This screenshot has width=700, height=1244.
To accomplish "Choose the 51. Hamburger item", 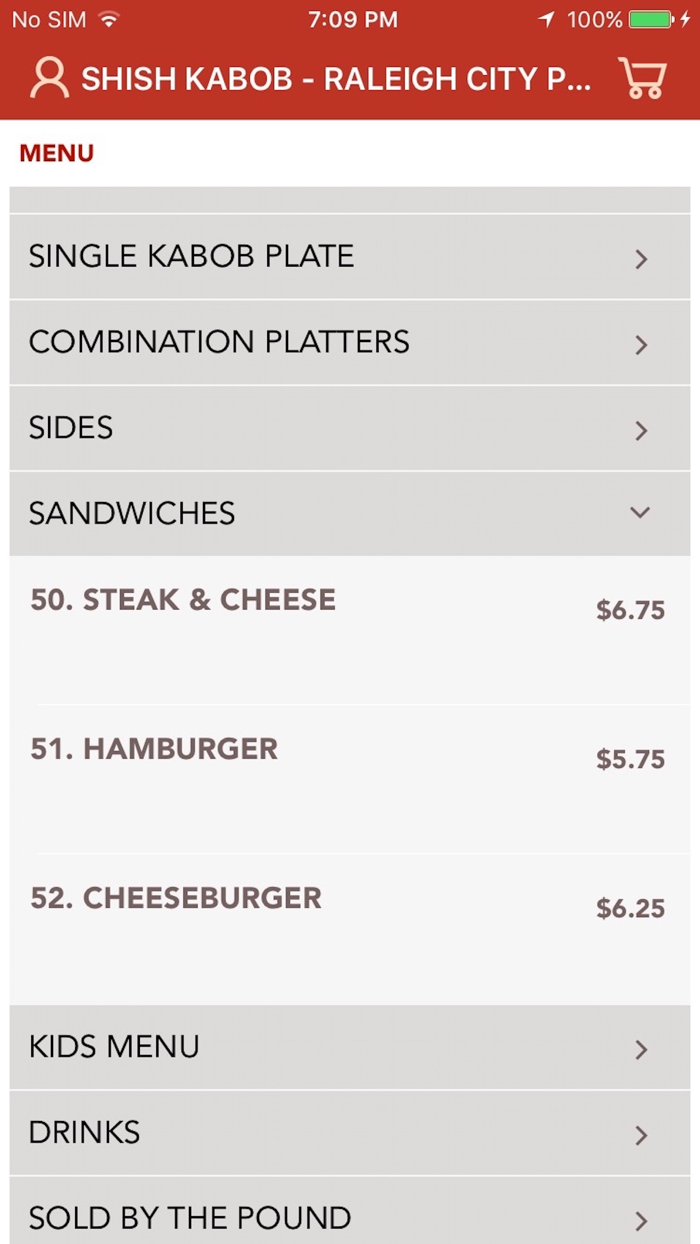I will click(349, 778).
